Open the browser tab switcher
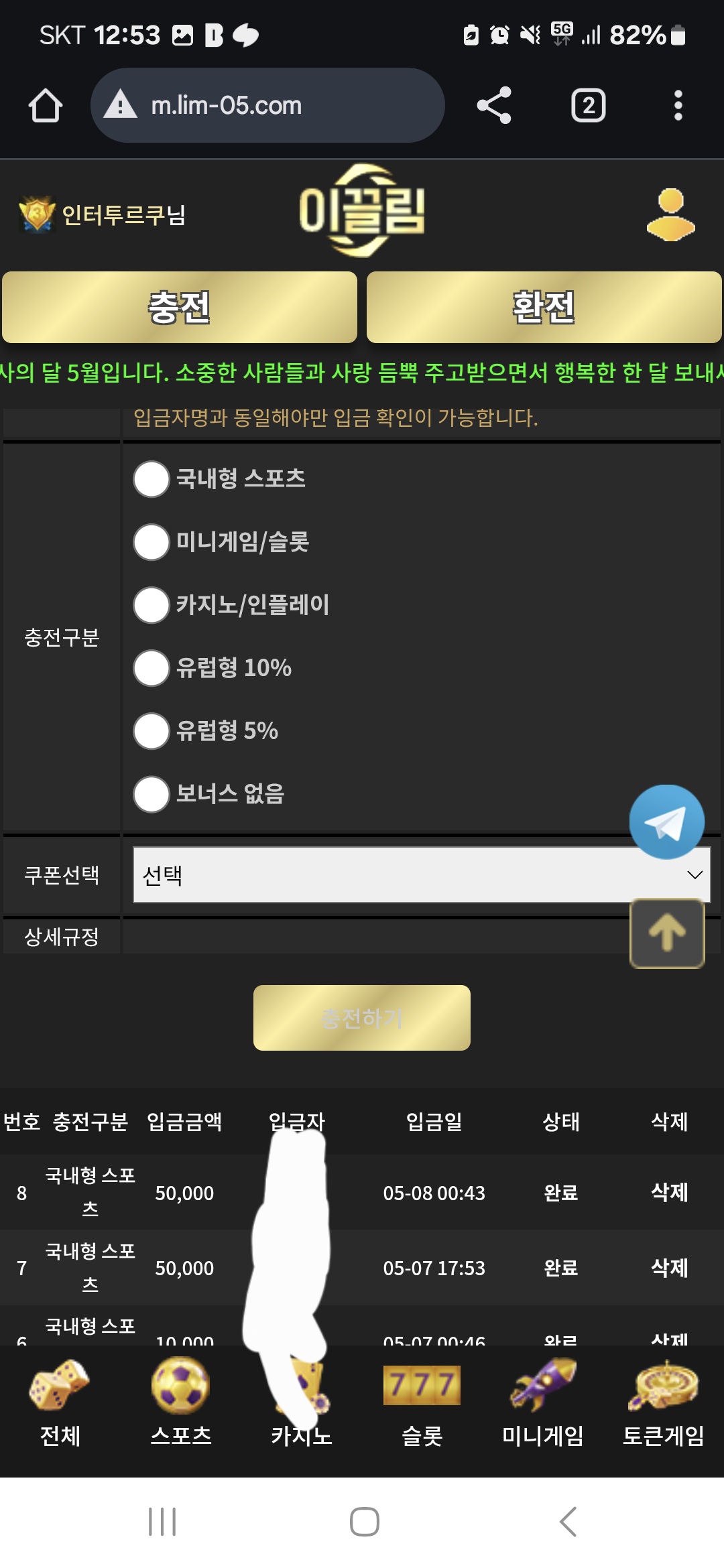The width and height of the screenshot is (724, 1568). coord(588,105)
